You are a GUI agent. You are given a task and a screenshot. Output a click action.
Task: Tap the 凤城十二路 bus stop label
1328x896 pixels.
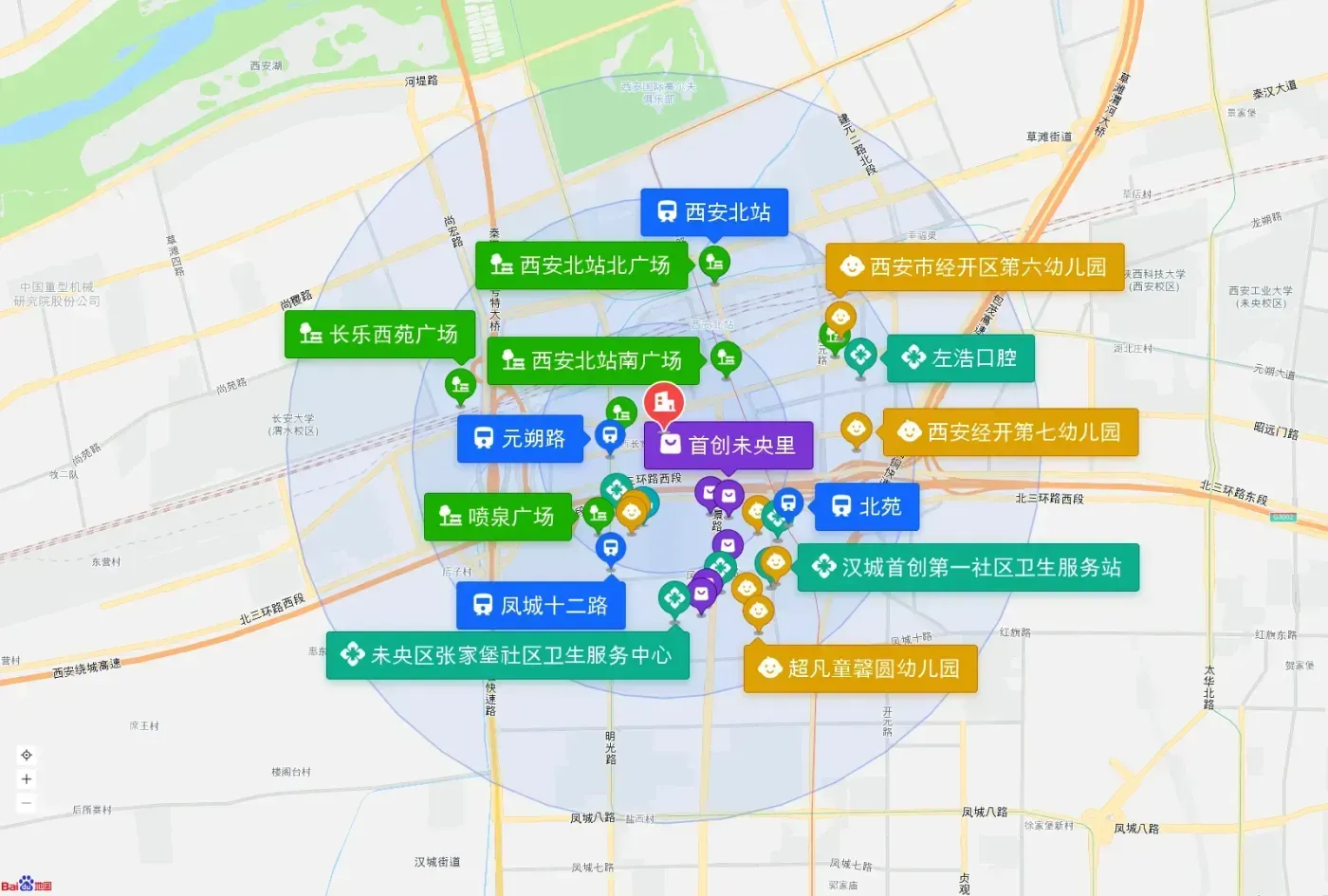[541, 606]
